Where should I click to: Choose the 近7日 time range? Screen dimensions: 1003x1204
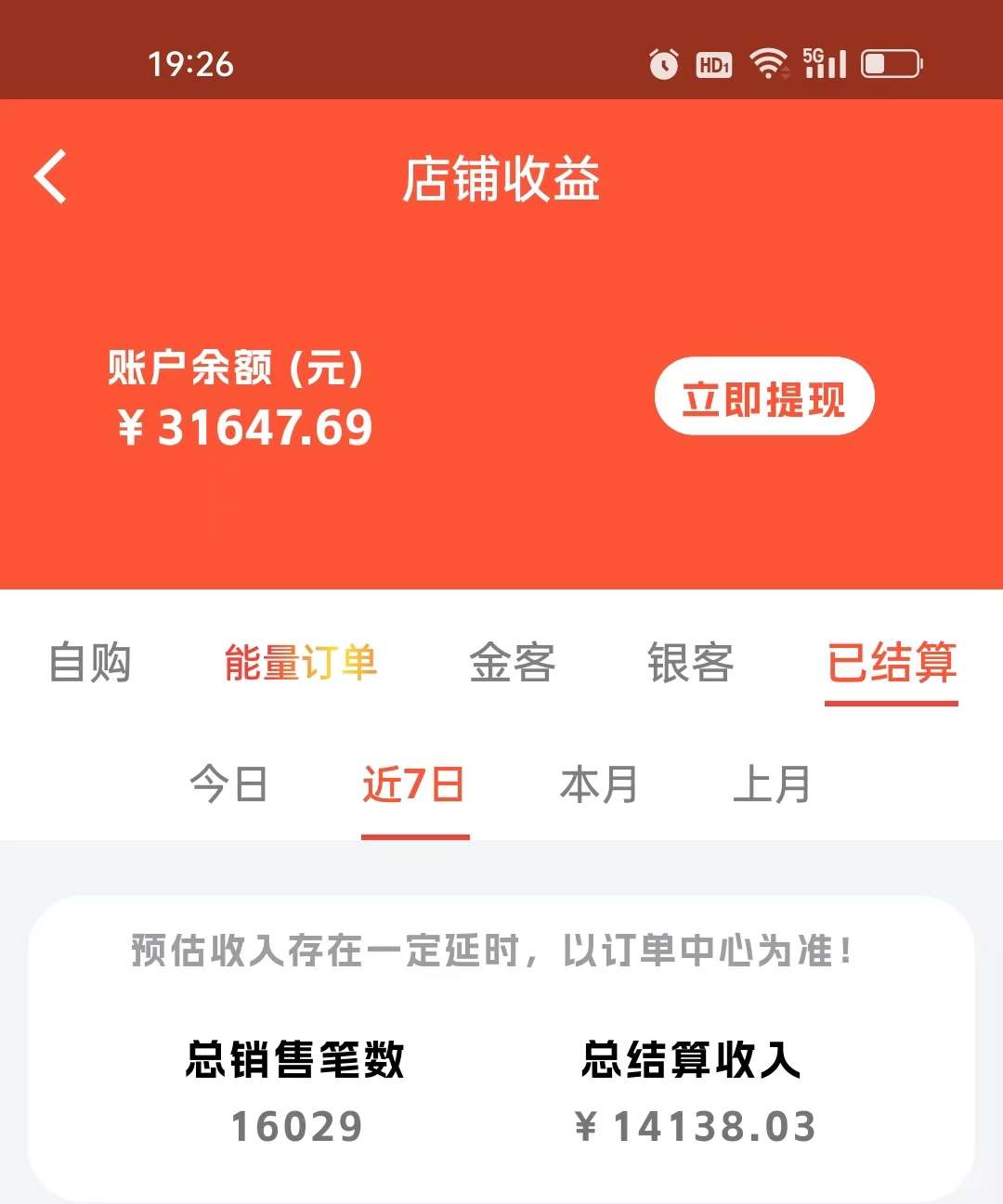tap(414, 784)
